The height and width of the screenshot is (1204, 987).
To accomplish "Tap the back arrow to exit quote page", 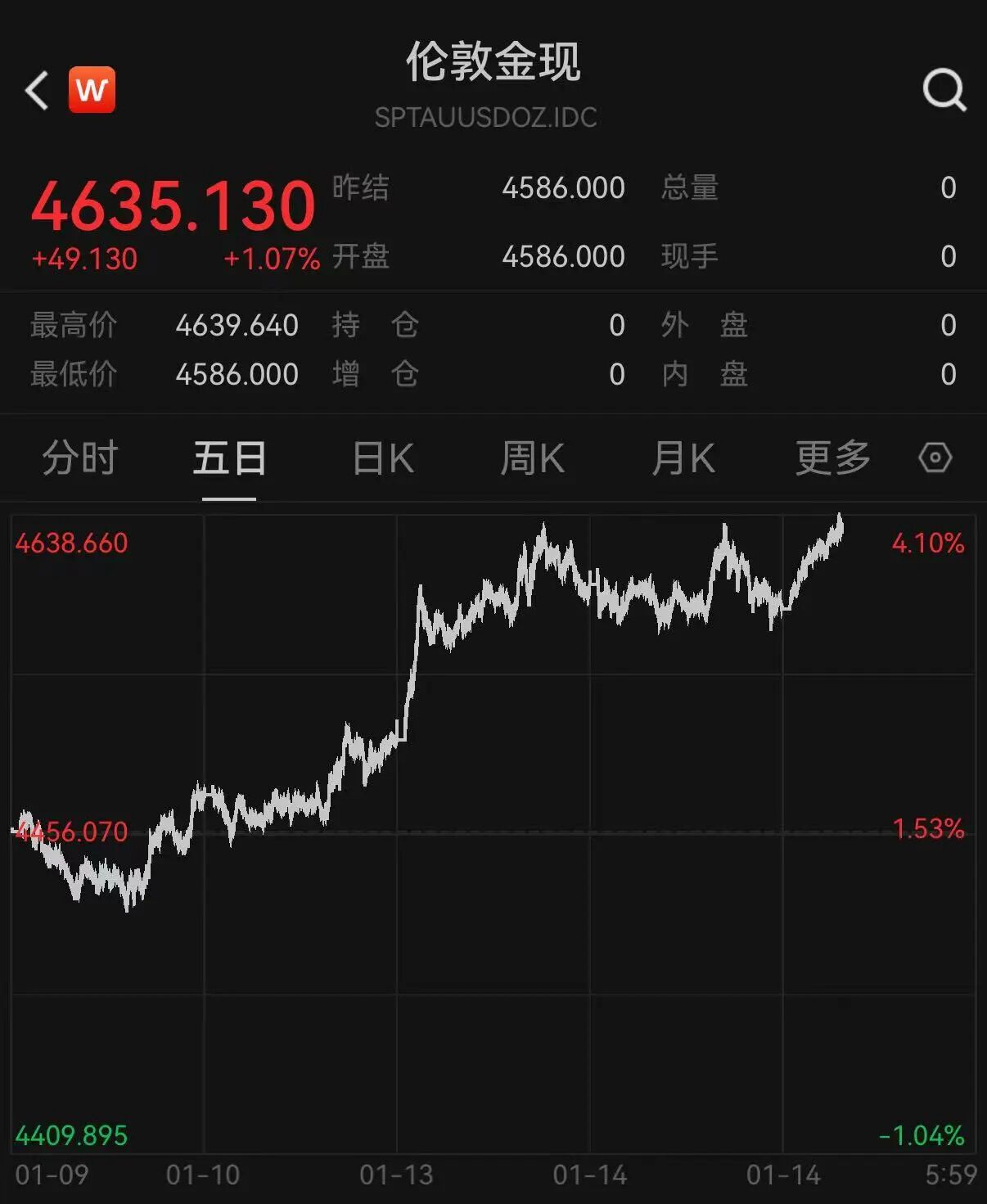I will pos(36,90).
